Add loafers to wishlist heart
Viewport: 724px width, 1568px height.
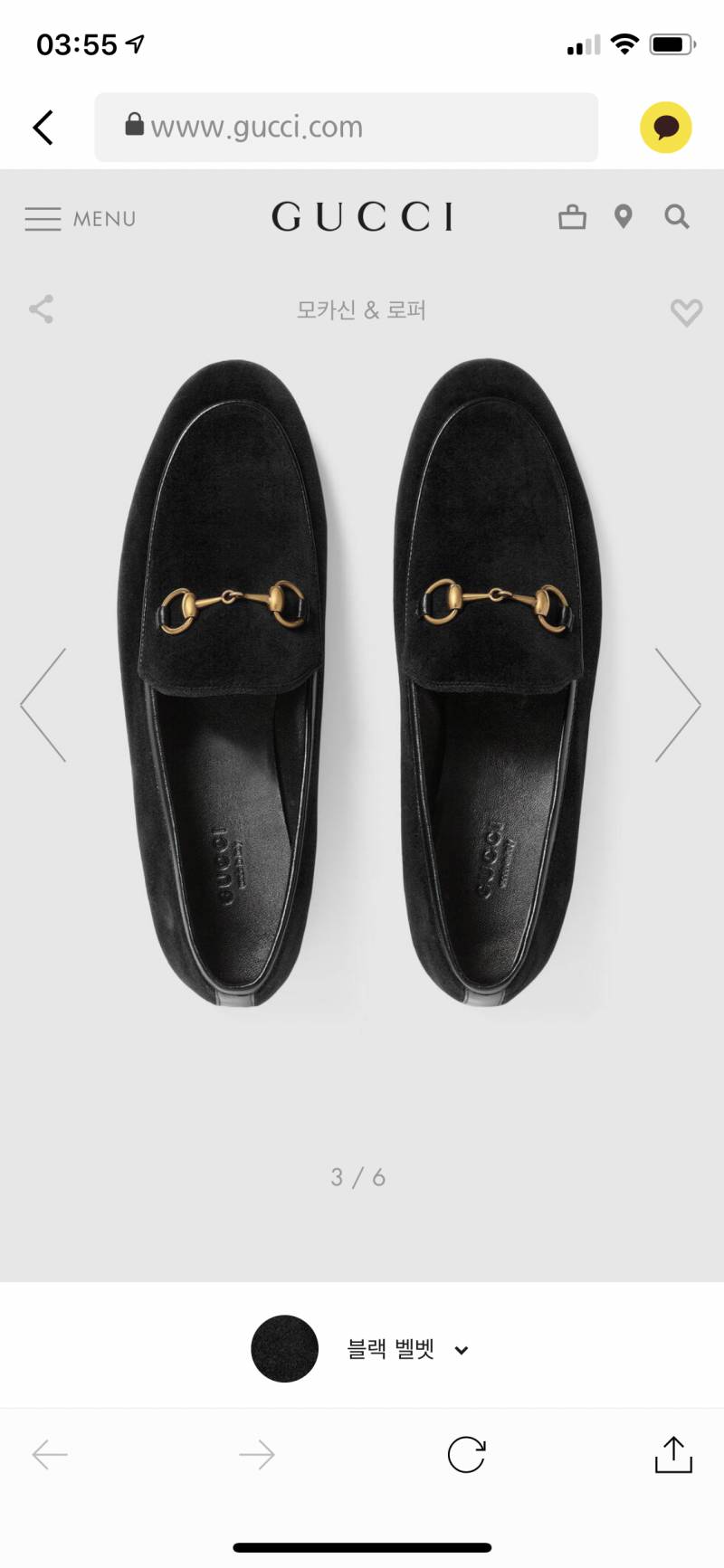[685, 312]
